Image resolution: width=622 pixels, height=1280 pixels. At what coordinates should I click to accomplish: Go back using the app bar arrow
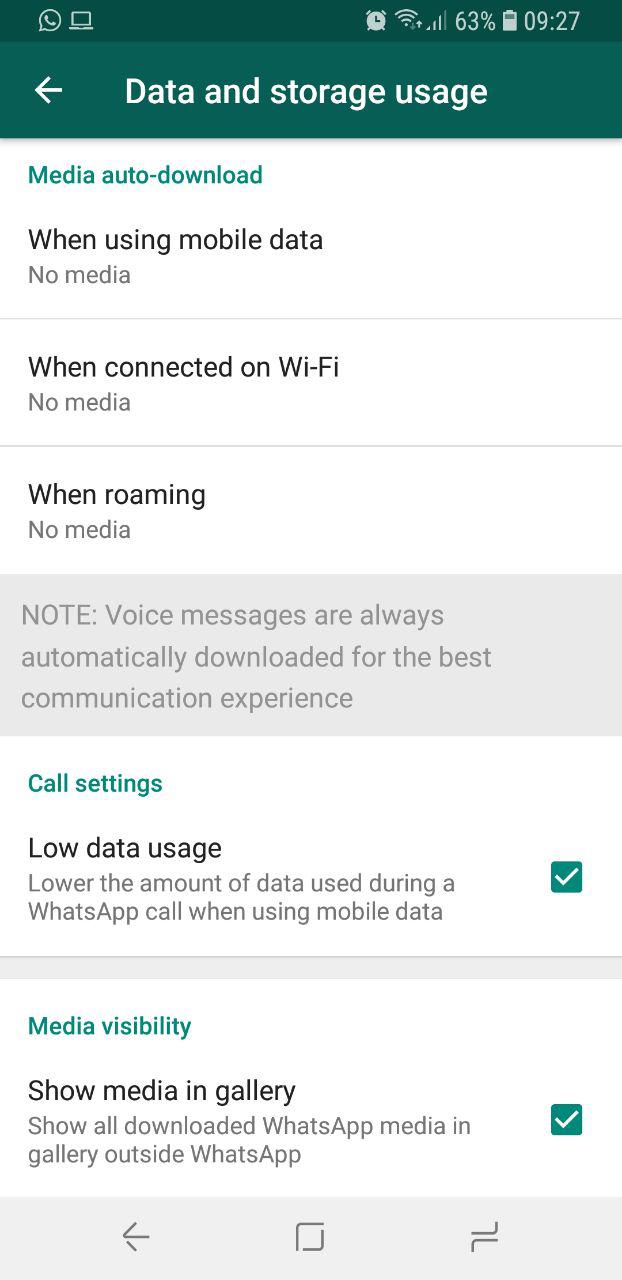click(48, 91)
